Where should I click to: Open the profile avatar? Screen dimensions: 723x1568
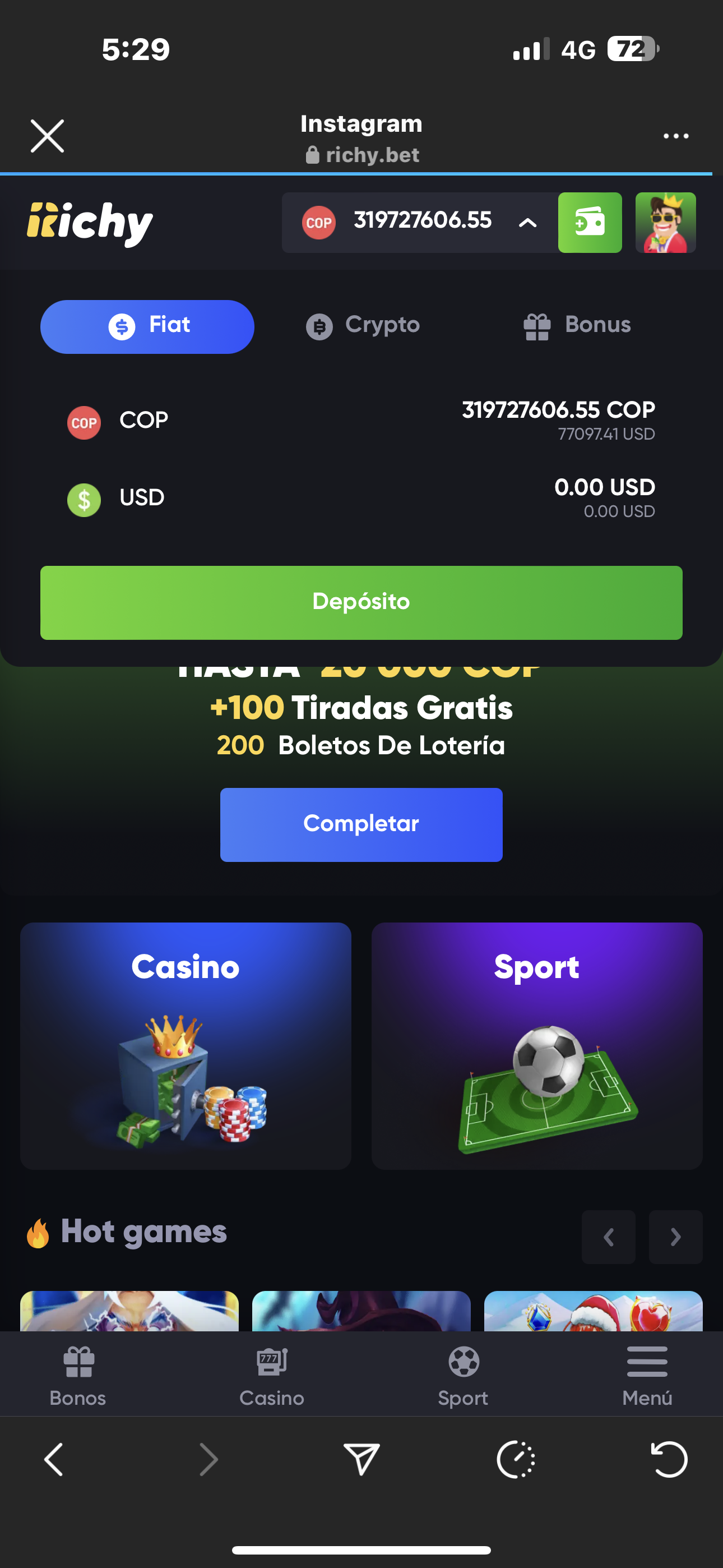point(665,223)
